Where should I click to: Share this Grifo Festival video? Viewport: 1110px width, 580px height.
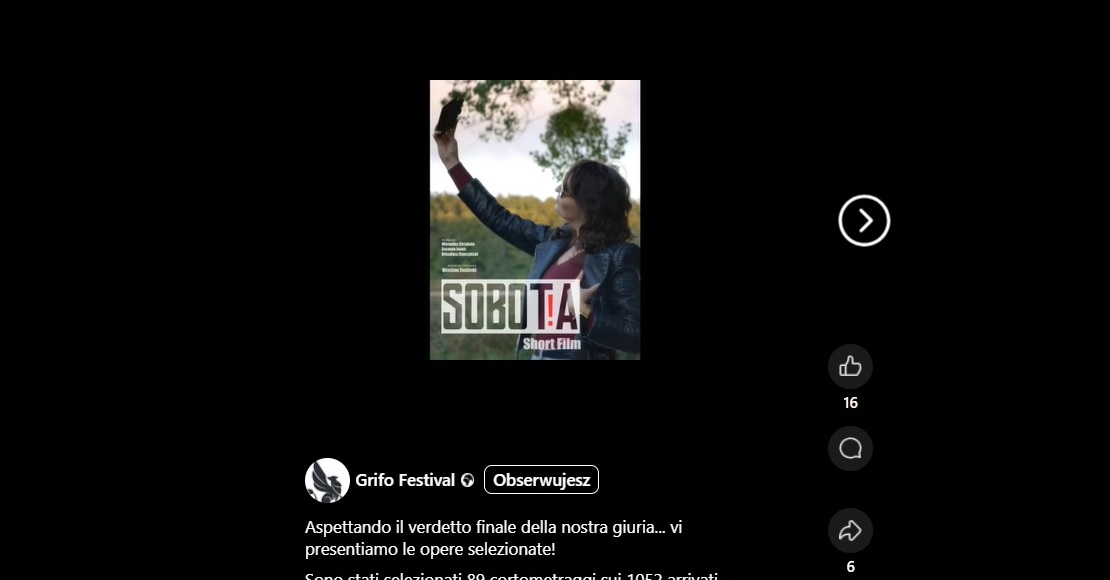[x=850, y=530]
